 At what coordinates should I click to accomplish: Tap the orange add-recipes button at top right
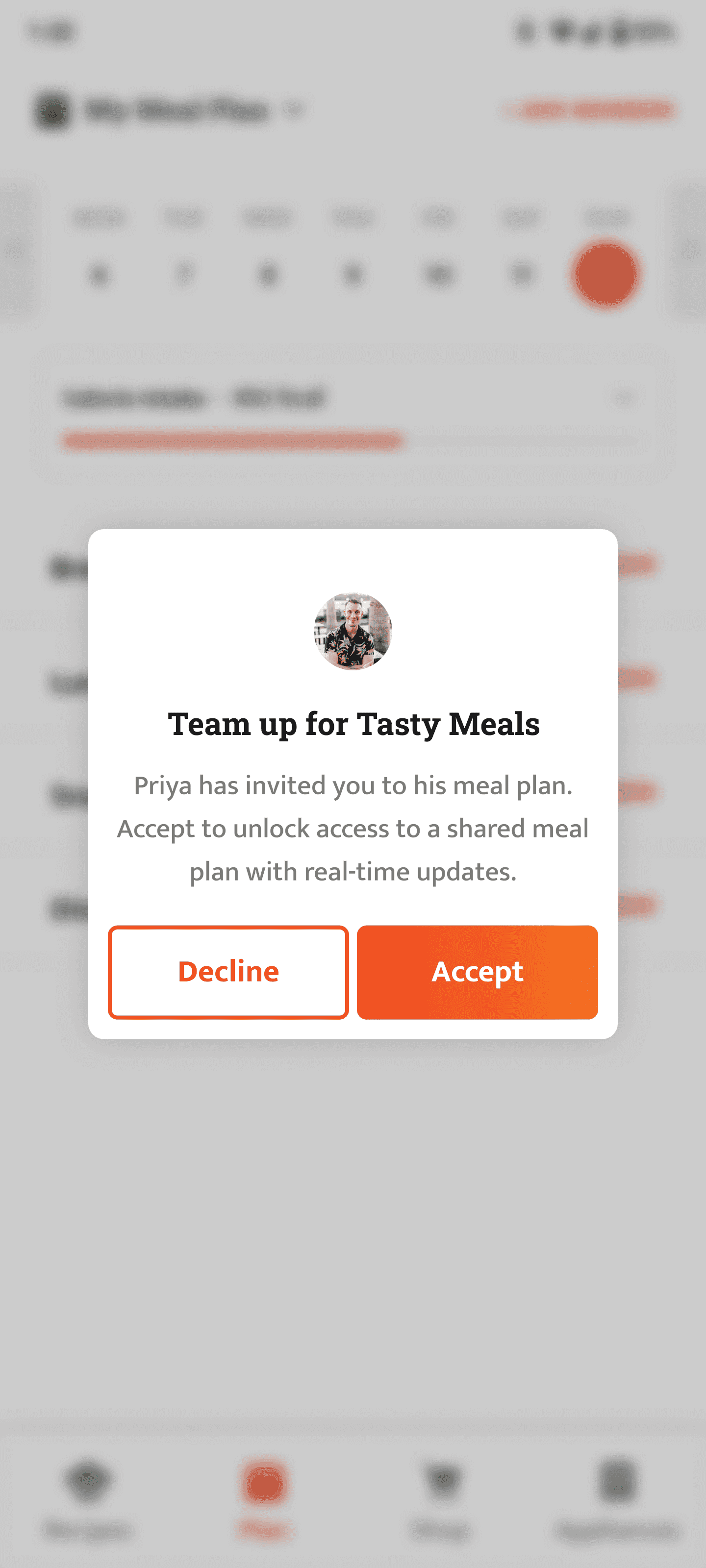(x=588, y=110)
